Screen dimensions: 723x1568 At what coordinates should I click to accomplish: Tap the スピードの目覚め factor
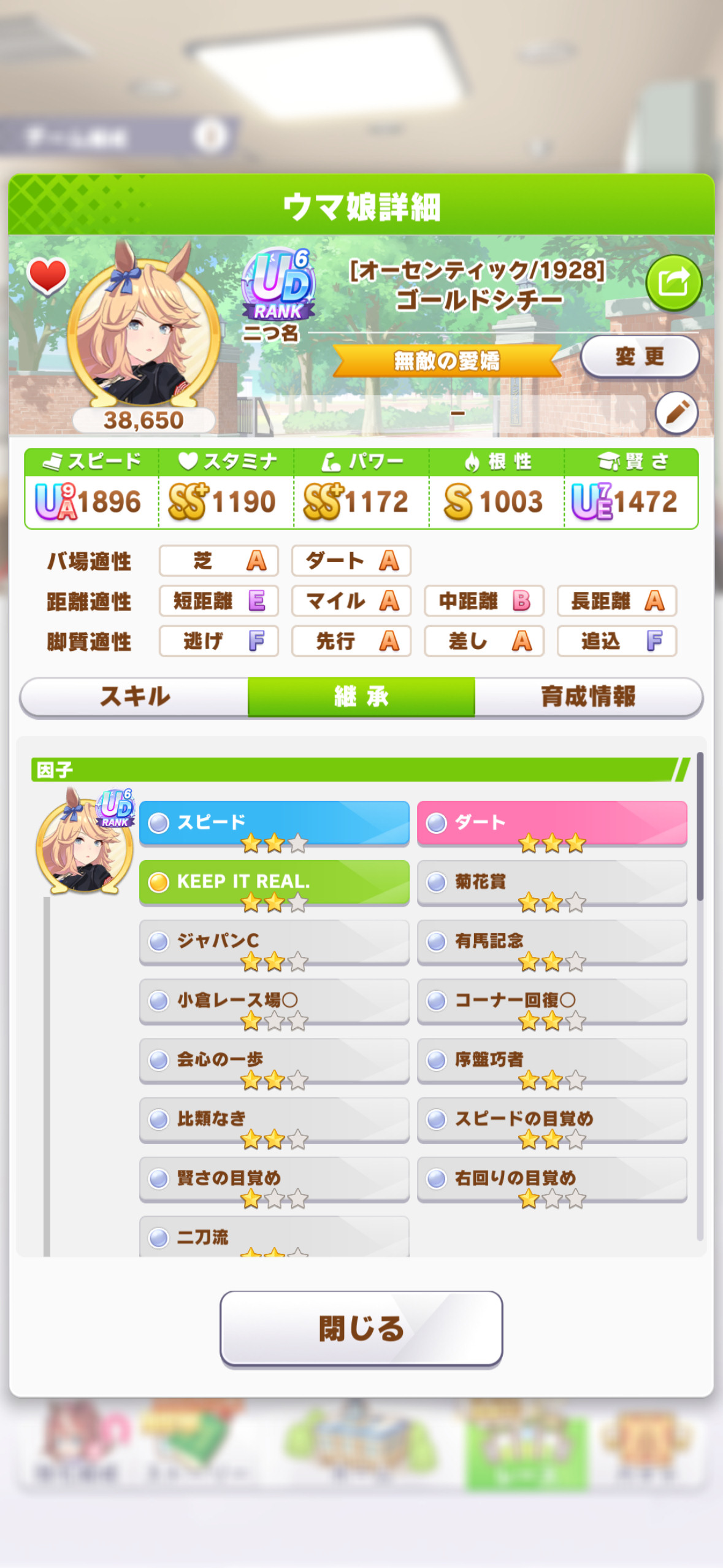pyautogui.click(x=552, y=1120)
